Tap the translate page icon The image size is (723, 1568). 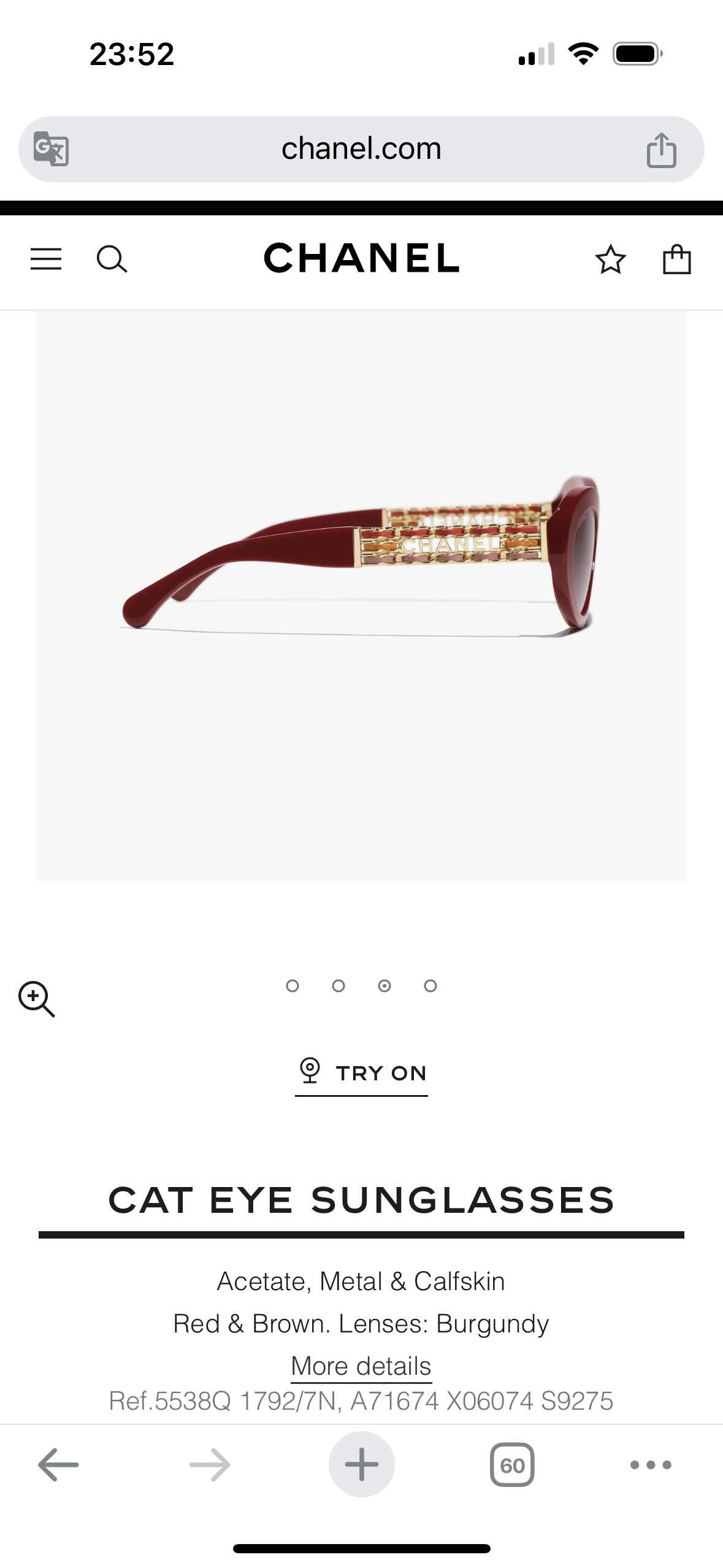51,148
